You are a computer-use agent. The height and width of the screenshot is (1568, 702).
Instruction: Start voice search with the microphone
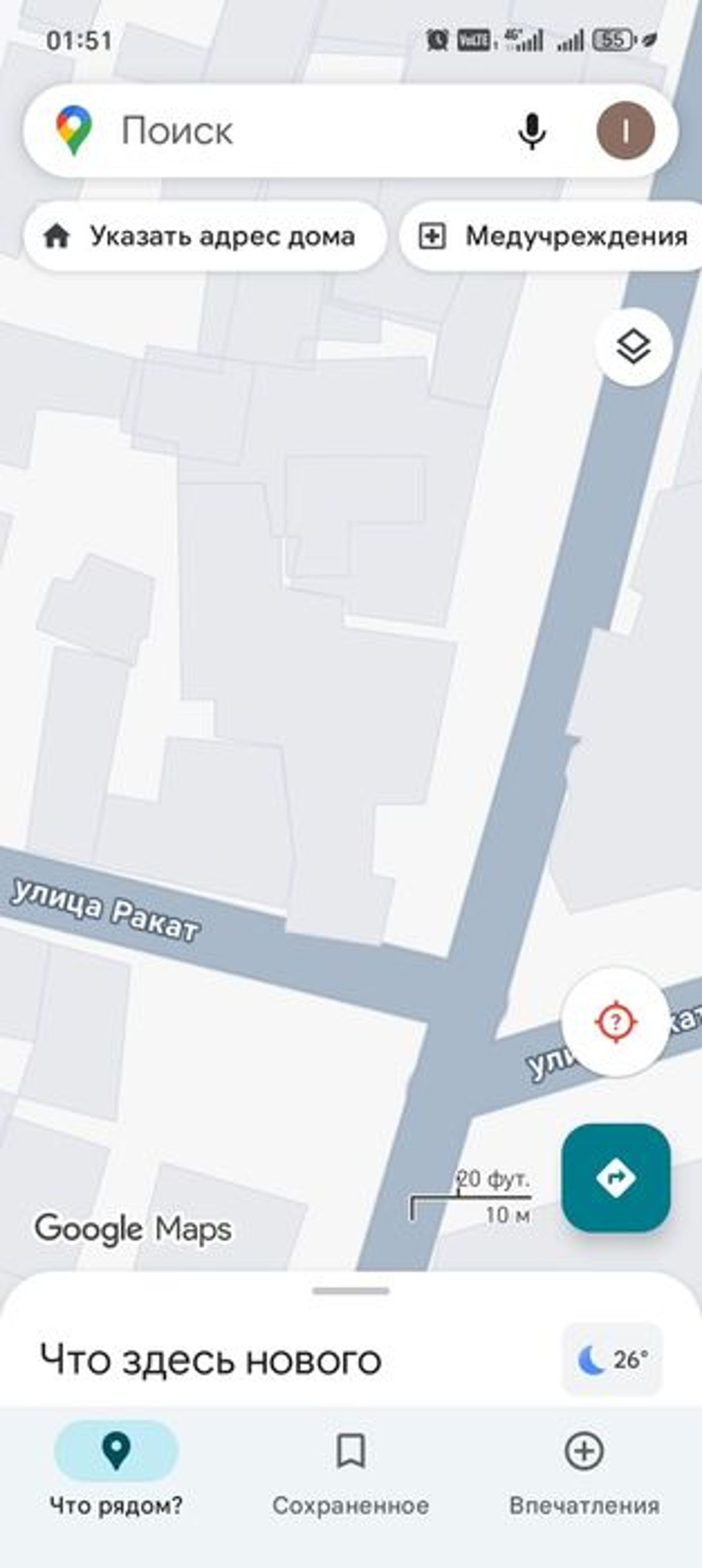click(x=532, y=131)
